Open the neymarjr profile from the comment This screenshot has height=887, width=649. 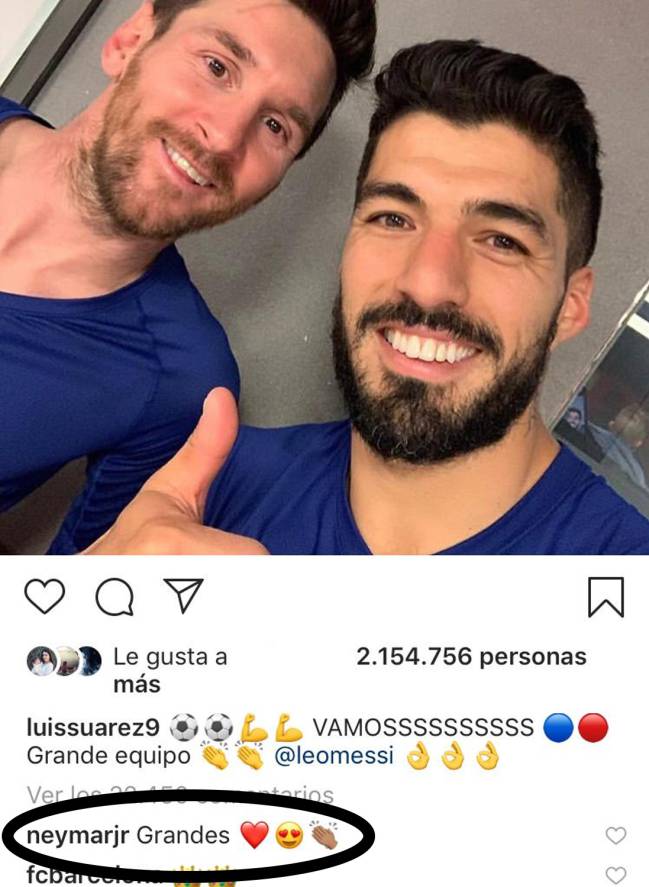click(x=76, y=835)
